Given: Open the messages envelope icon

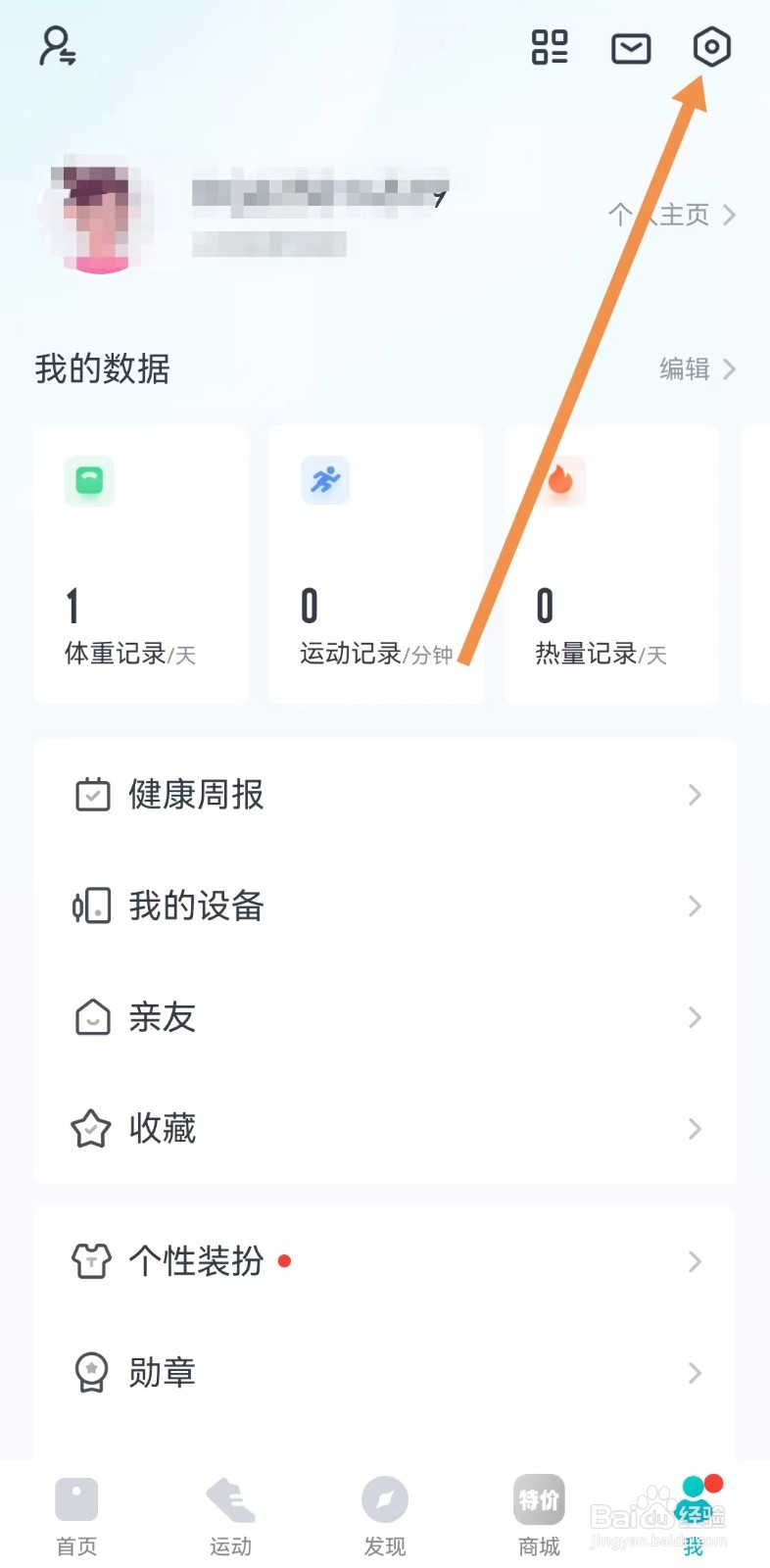Looking at the screenshot, I should pos(631,47).
